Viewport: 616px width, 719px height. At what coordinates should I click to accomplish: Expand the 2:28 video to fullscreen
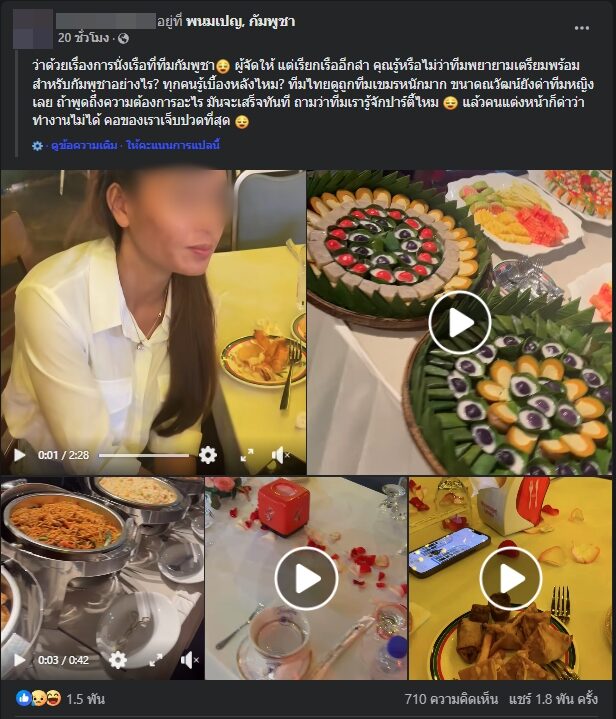pyautogui.click(x=246, y=455)
